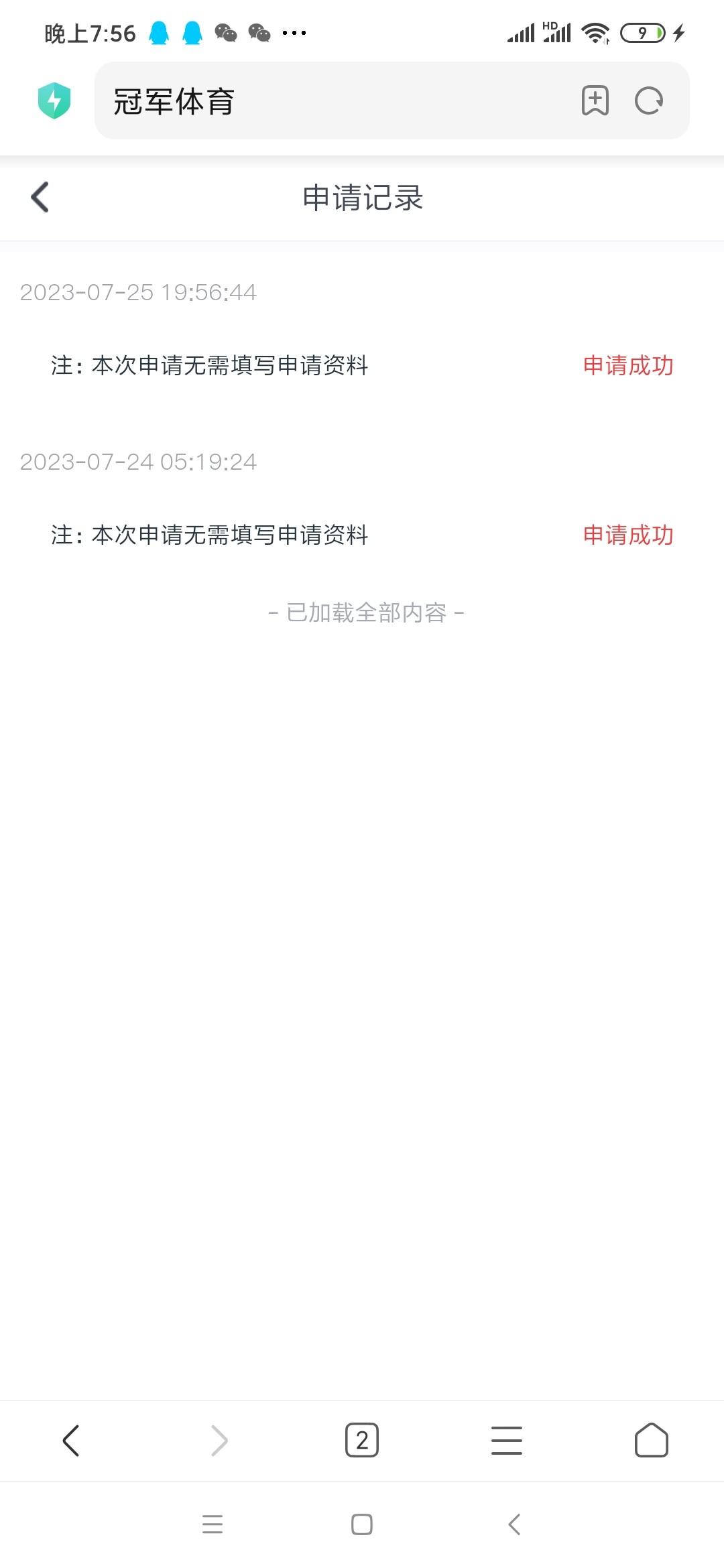
Task: Open browser tab switcher showing 2 tabs
Action: [x=362, y=1438]
